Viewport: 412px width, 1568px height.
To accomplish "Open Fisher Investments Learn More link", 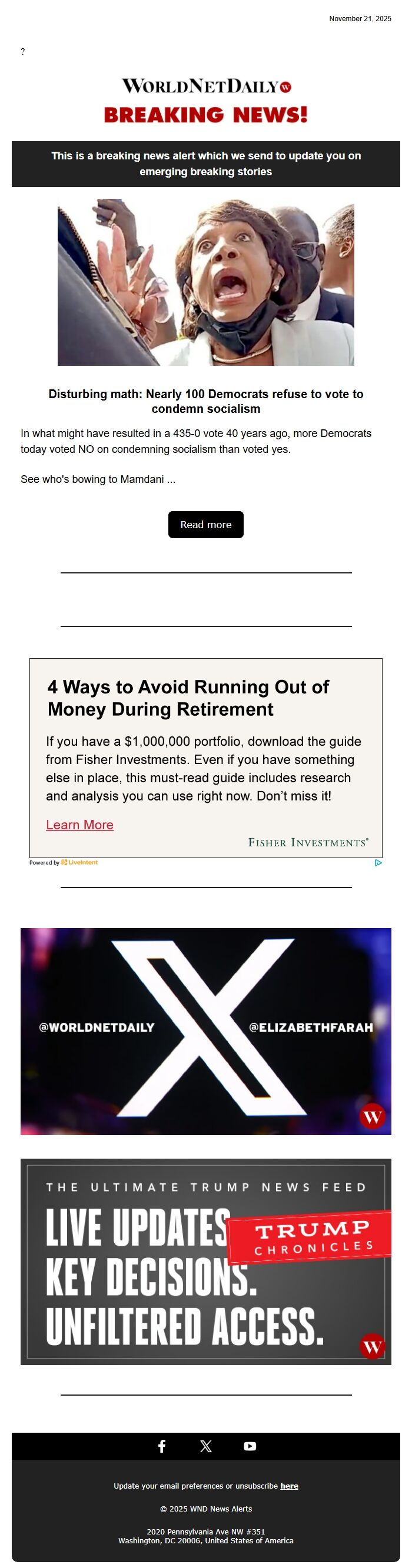I will point(80,824).
